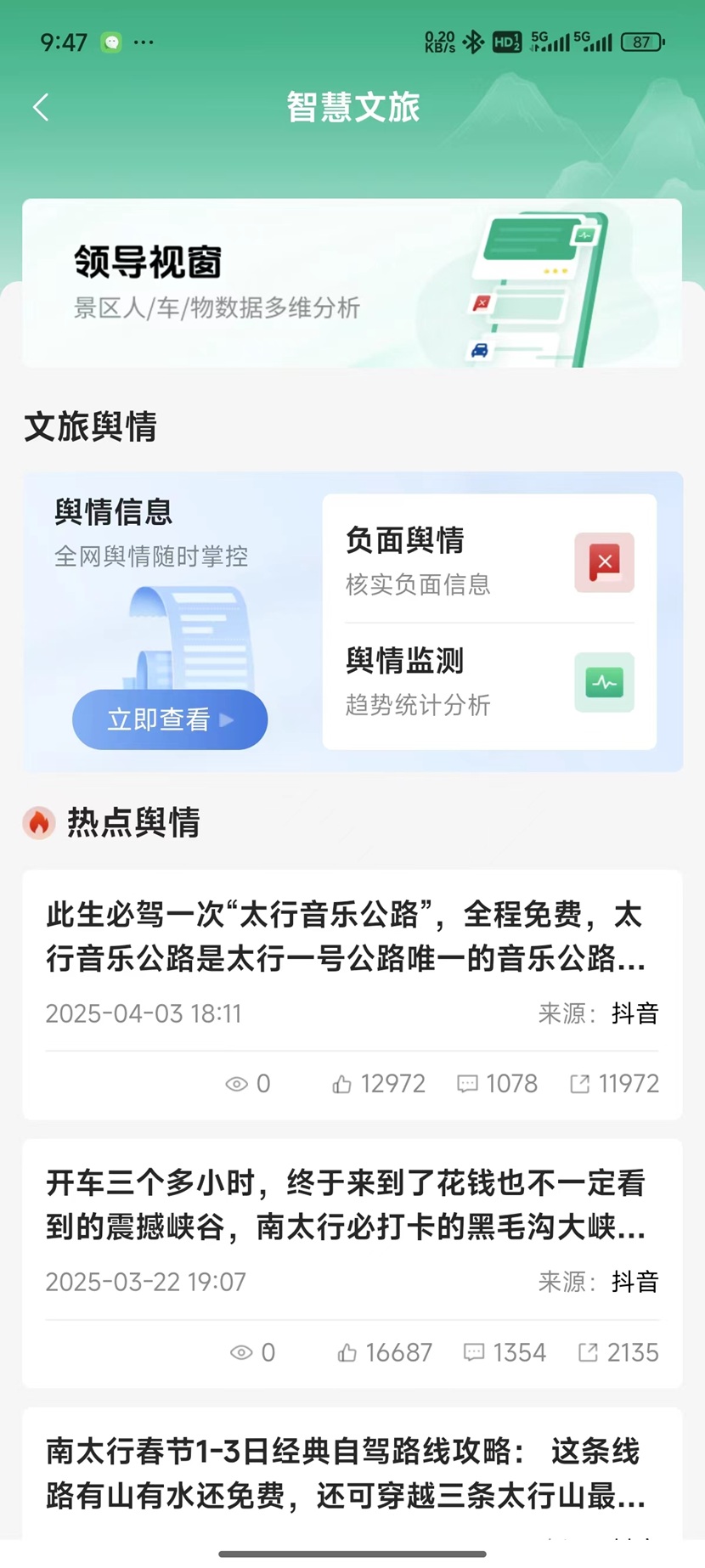Tap the flame icon beside 热点舆情

click(38, 822)
